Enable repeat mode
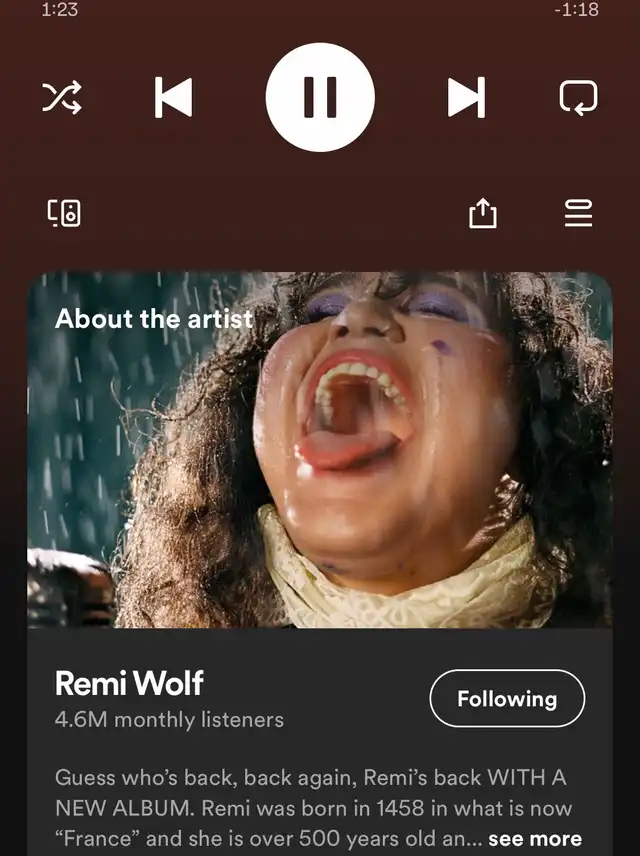The width and height of the screenshot is (640, 856). click(x=578, y=97)
